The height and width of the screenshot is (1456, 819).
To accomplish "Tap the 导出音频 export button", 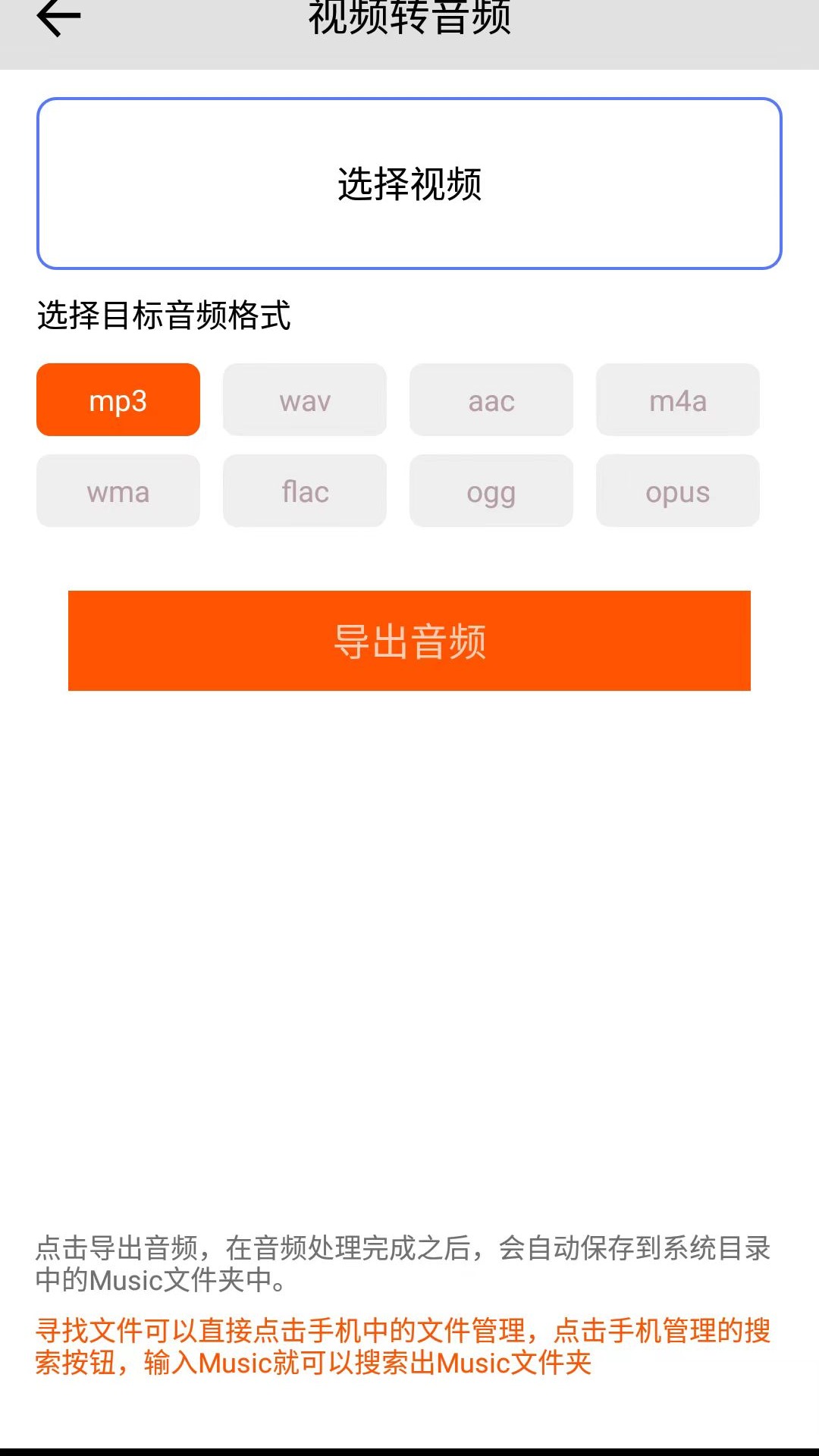I will pos(409,641).
